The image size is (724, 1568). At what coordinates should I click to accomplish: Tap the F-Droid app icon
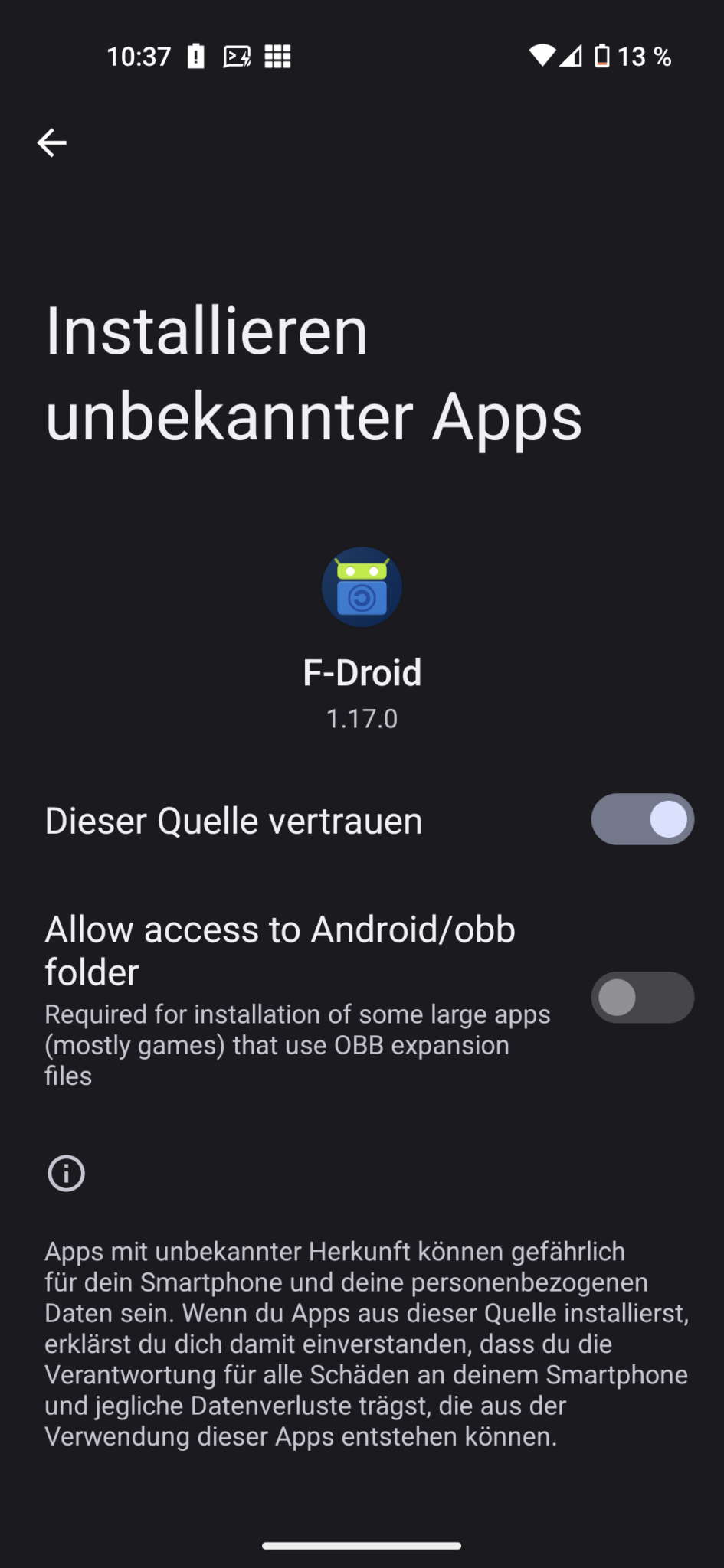(362, 586)
